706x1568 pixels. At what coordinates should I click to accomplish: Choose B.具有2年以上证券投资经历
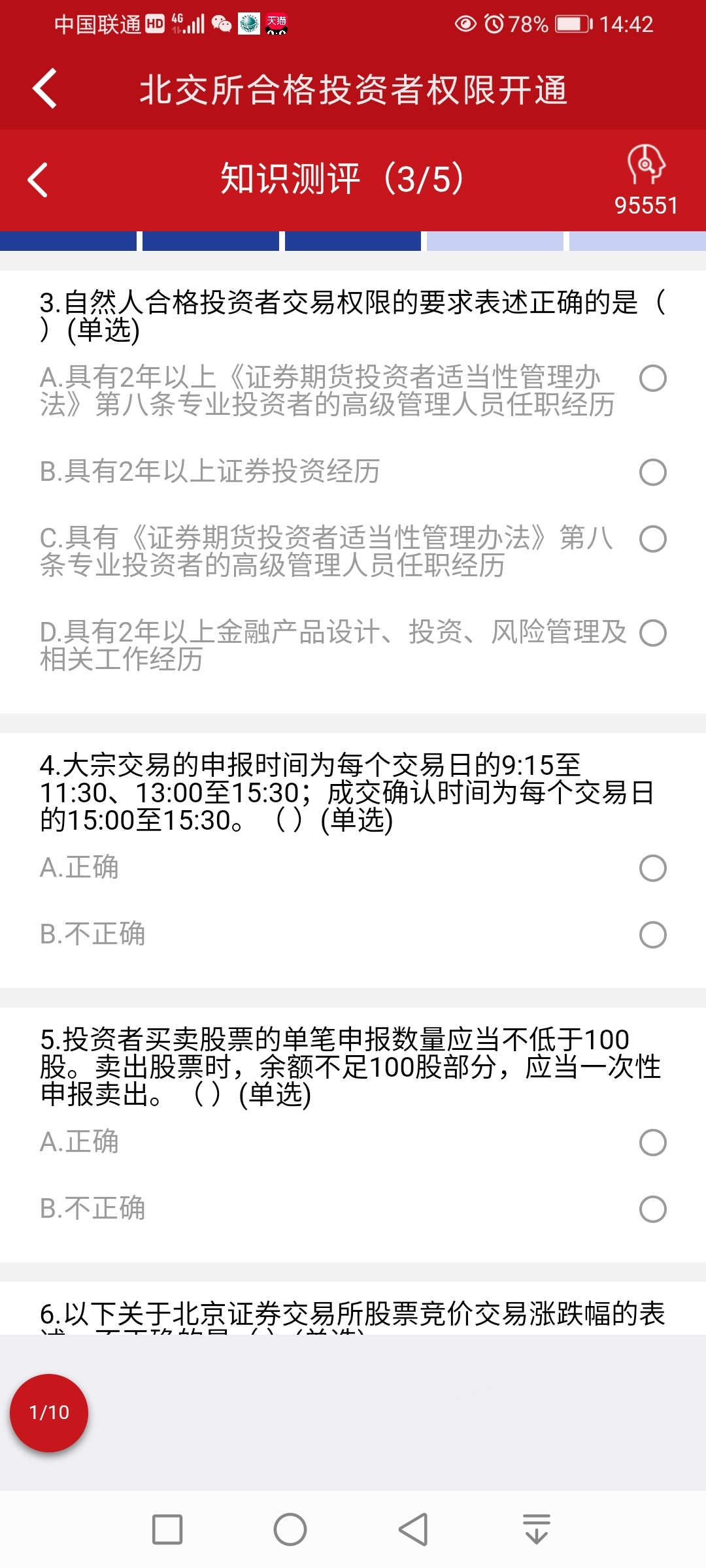(652, 472)
